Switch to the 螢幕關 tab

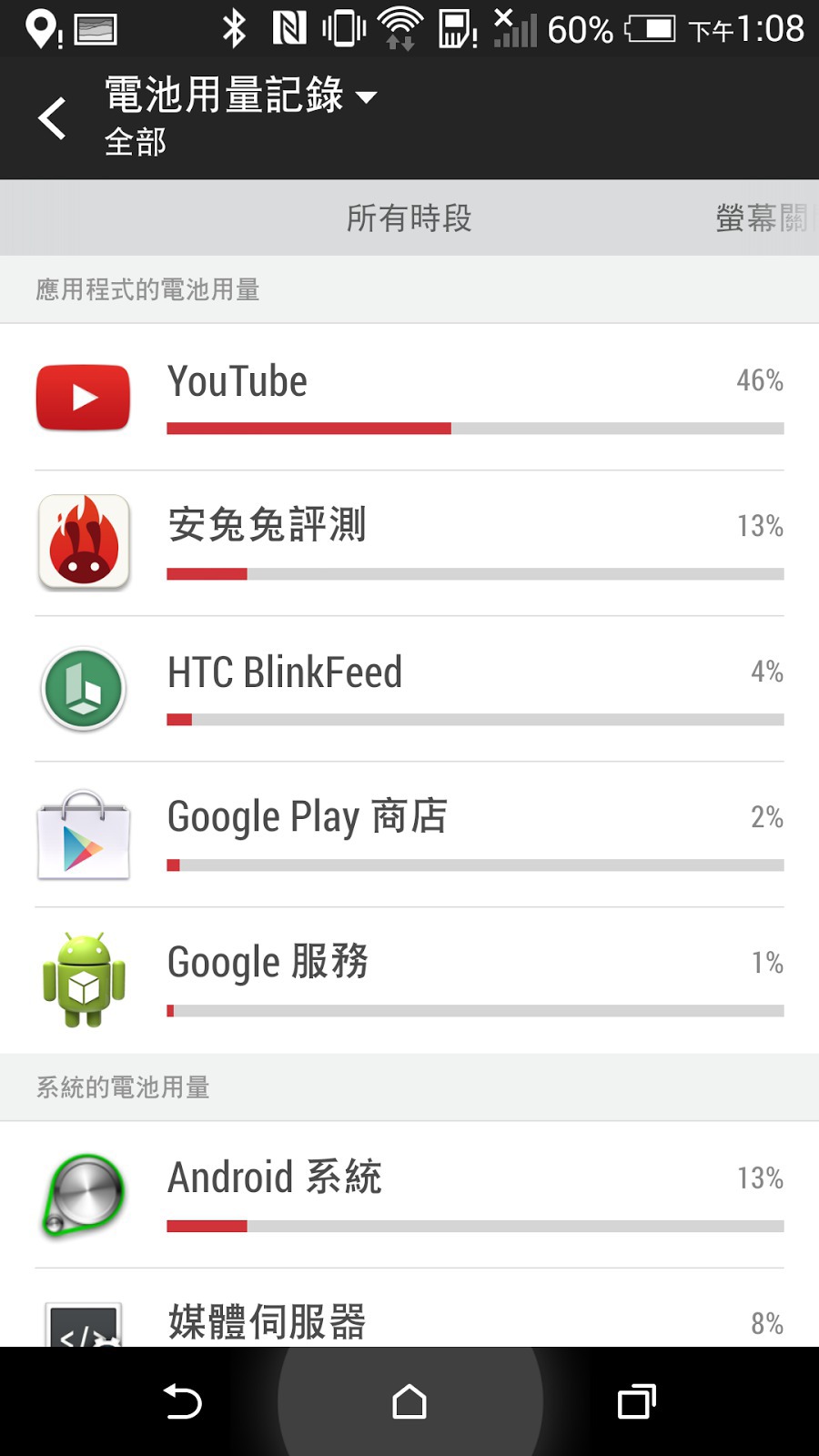click(763, 218)
